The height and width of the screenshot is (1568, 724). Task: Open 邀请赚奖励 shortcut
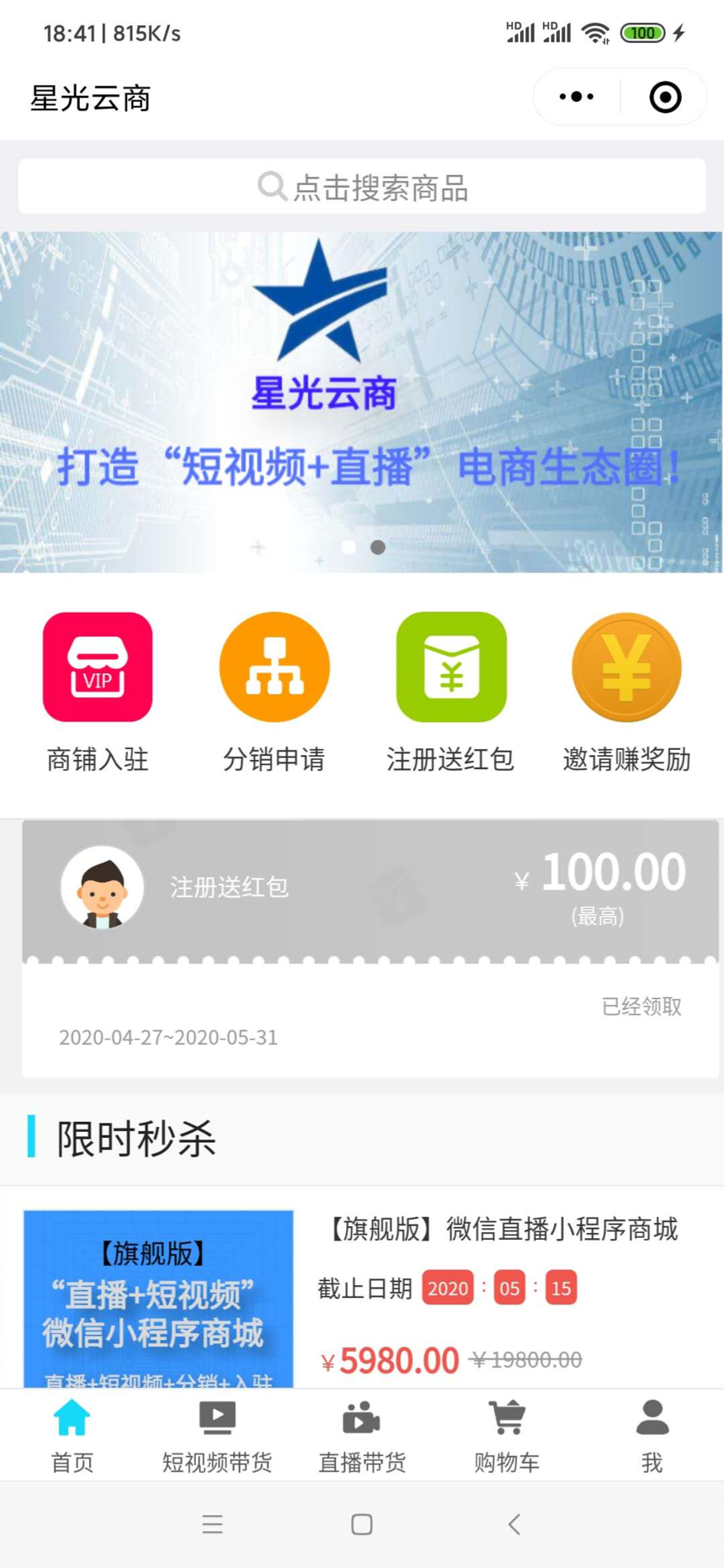[626, 692]
